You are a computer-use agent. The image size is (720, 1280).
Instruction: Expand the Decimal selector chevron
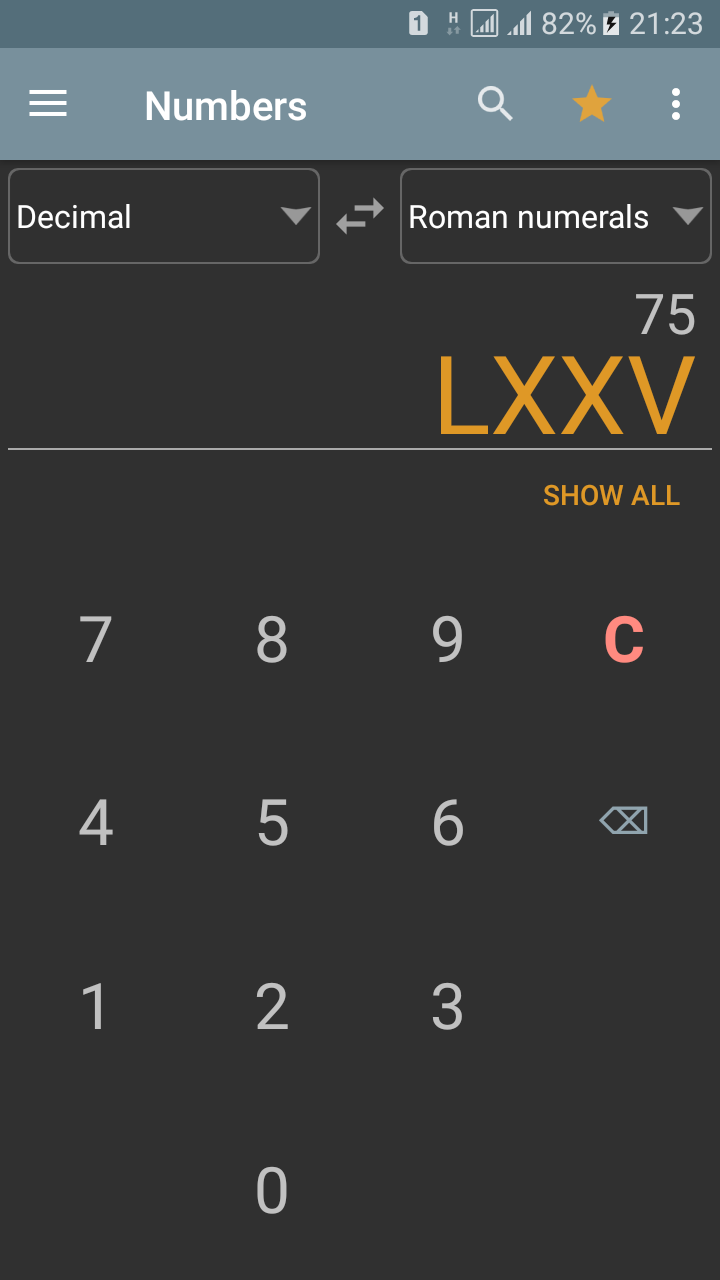coord(295,216)
